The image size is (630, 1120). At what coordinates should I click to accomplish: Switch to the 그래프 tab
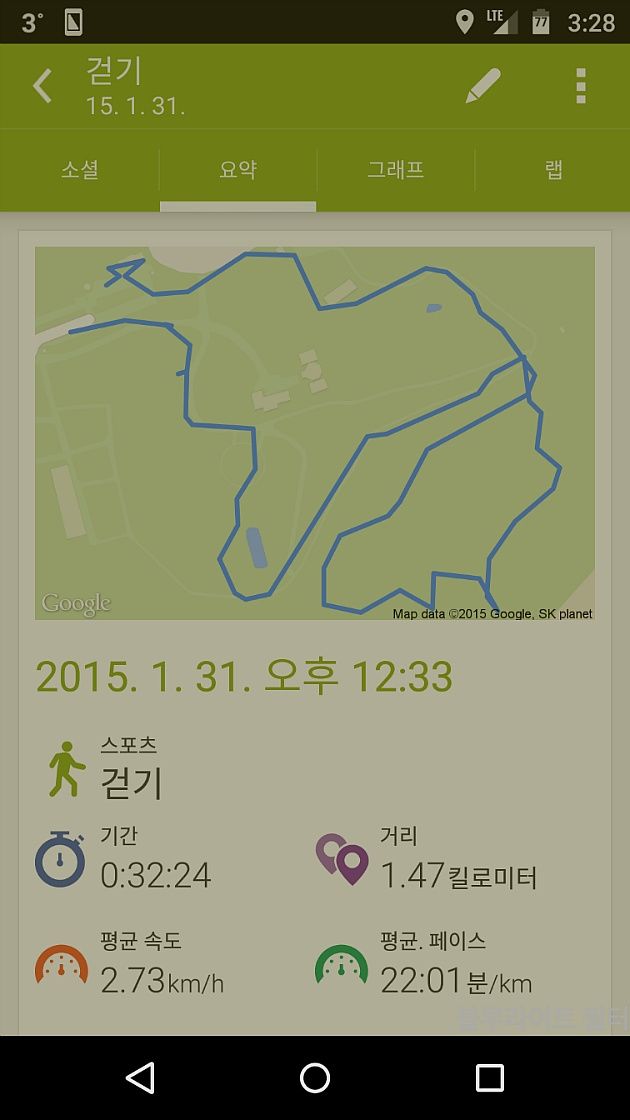click(x=396, y=170)
